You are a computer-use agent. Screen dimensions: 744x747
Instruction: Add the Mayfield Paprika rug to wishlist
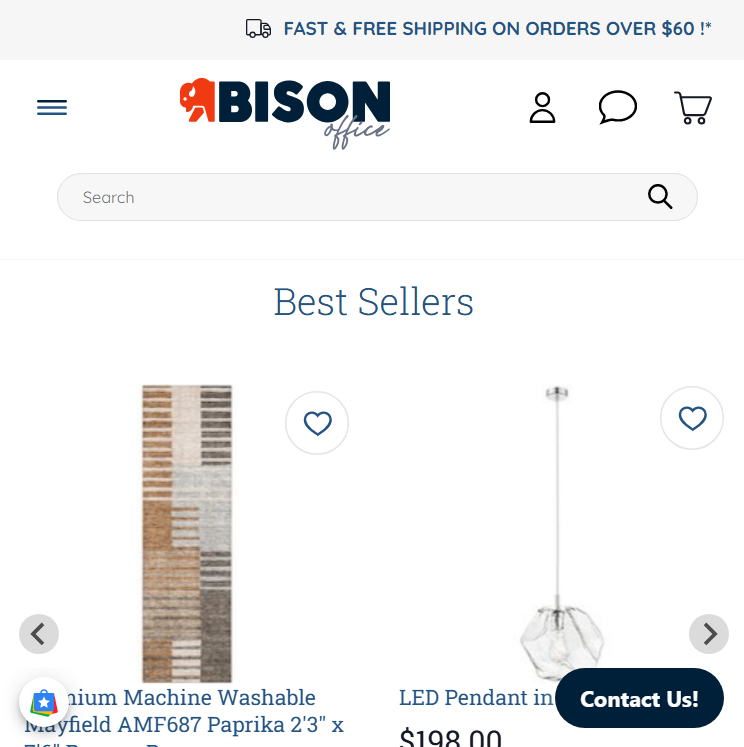[317, 423]
